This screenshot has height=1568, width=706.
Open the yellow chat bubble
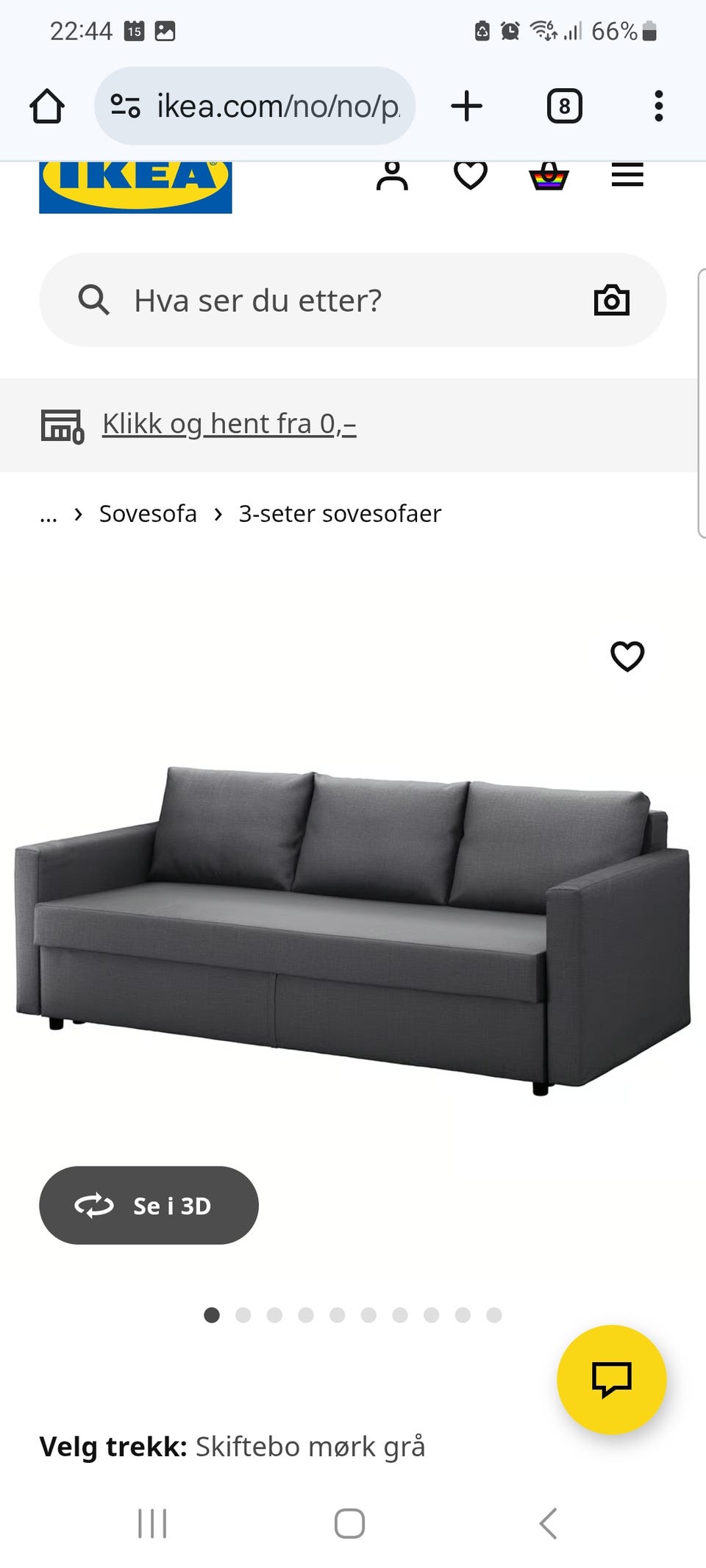point(611,1380)
